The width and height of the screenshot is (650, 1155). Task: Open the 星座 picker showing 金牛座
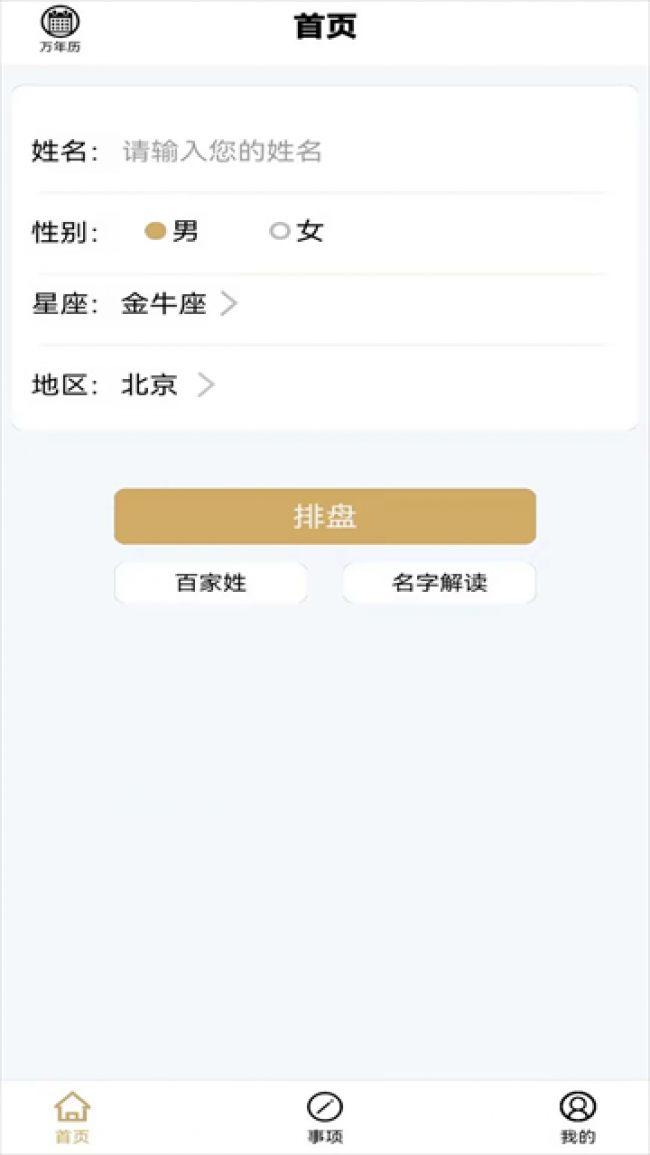click(178, 304)
